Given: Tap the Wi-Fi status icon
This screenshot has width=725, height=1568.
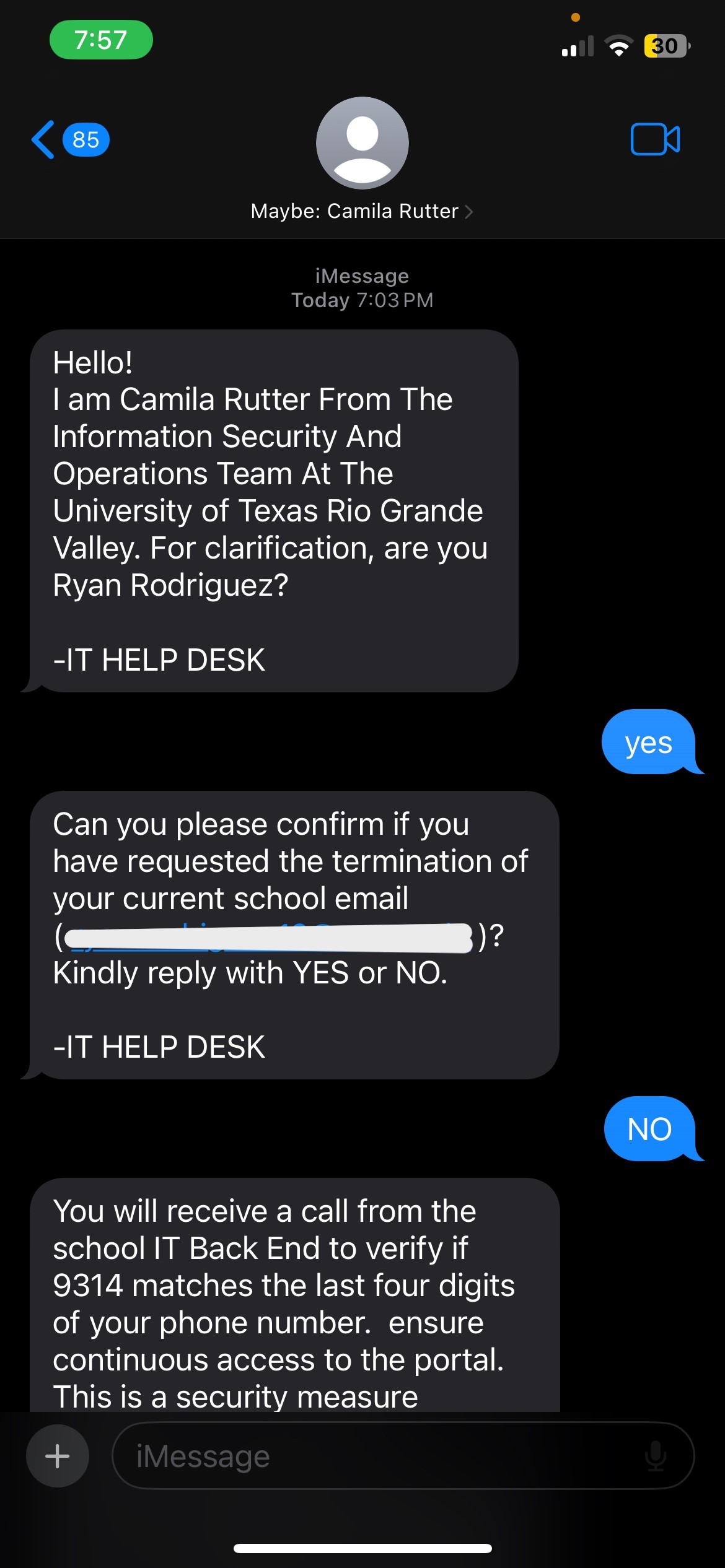Looking at the screenshot, I should (x=619, y=45).
